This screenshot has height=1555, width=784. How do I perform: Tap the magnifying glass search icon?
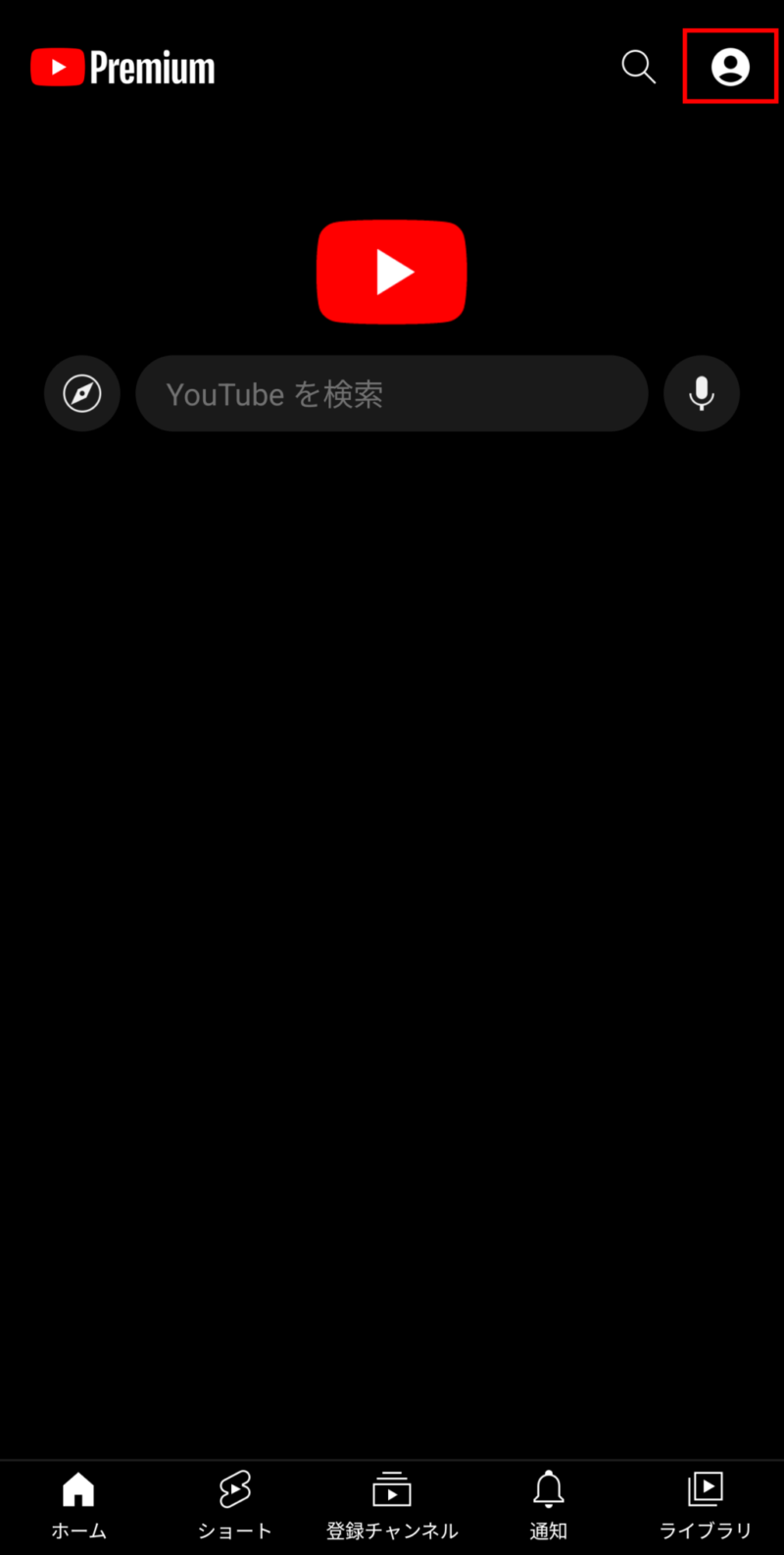(x=639, y=67)
